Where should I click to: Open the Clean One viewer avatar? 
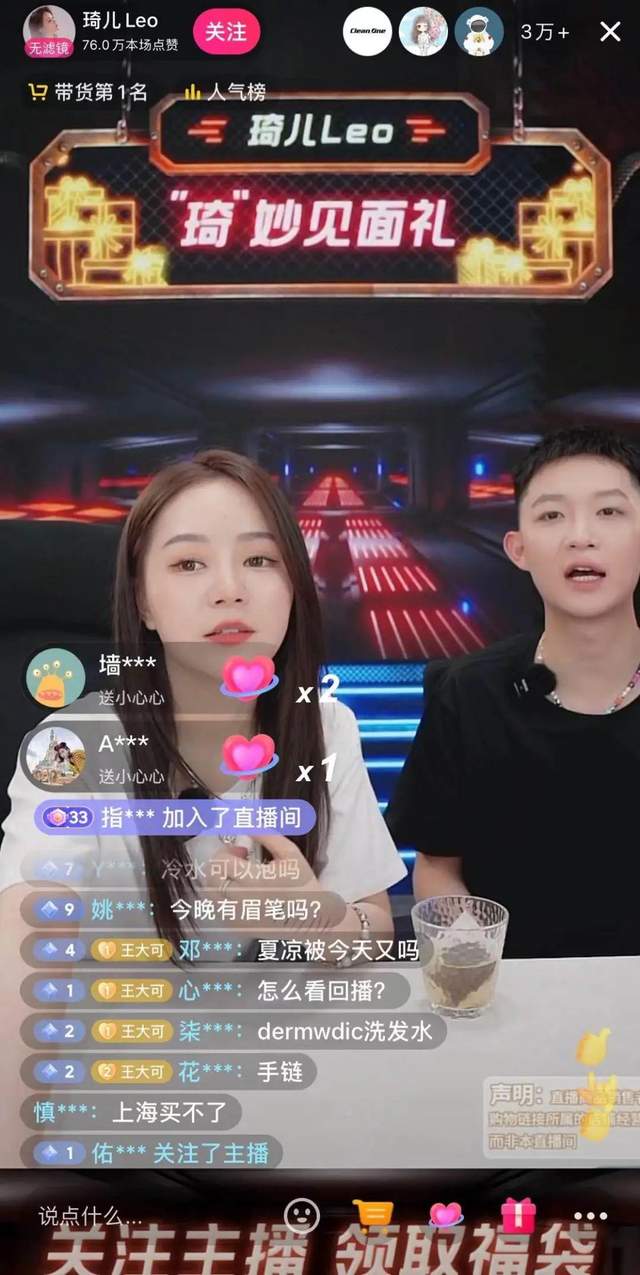coord(367,32)
